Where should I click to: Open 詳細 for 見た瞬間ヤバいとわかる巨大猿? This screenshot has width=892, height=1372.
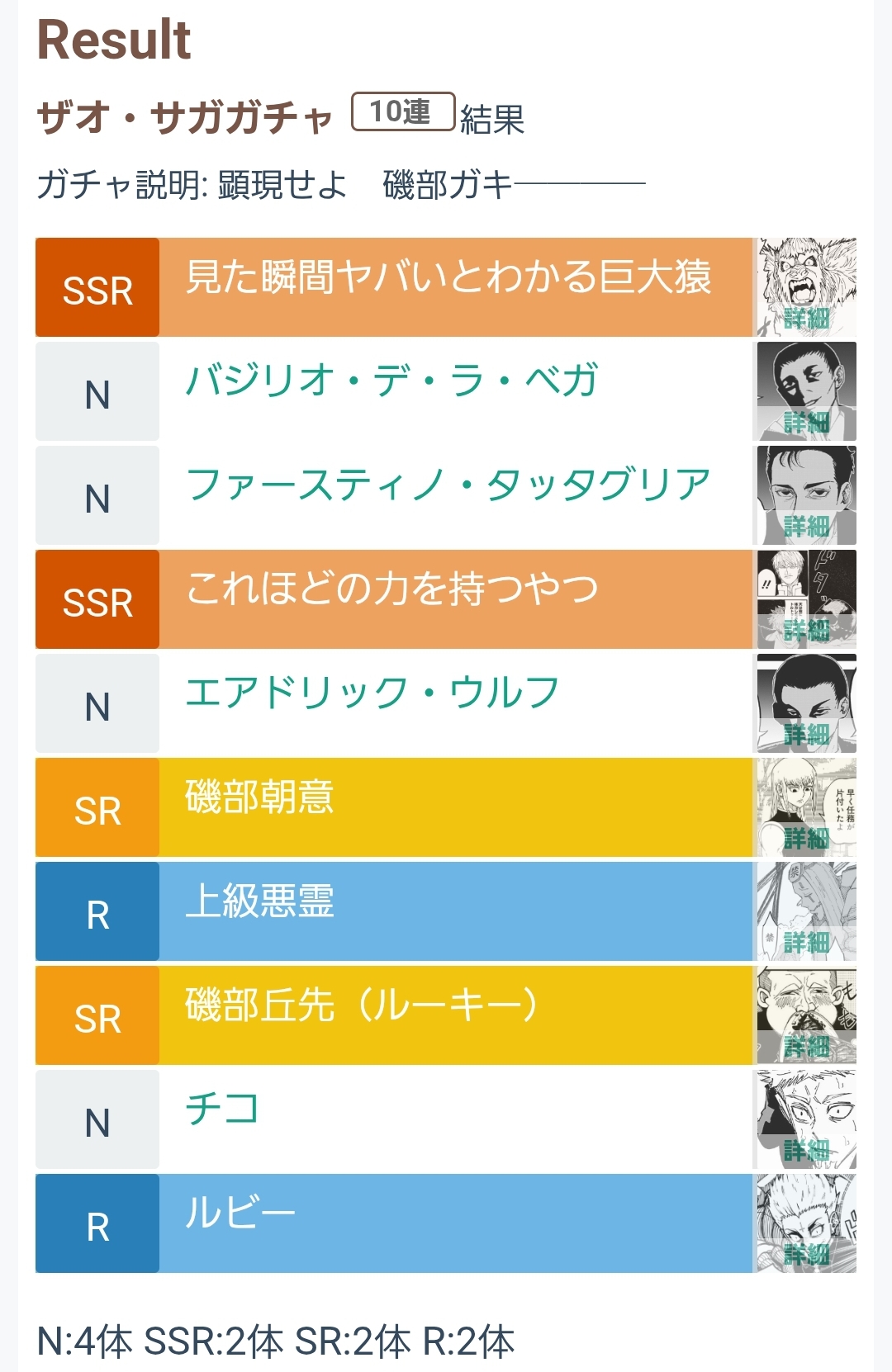pyautogui.click(x=806, y=287)
